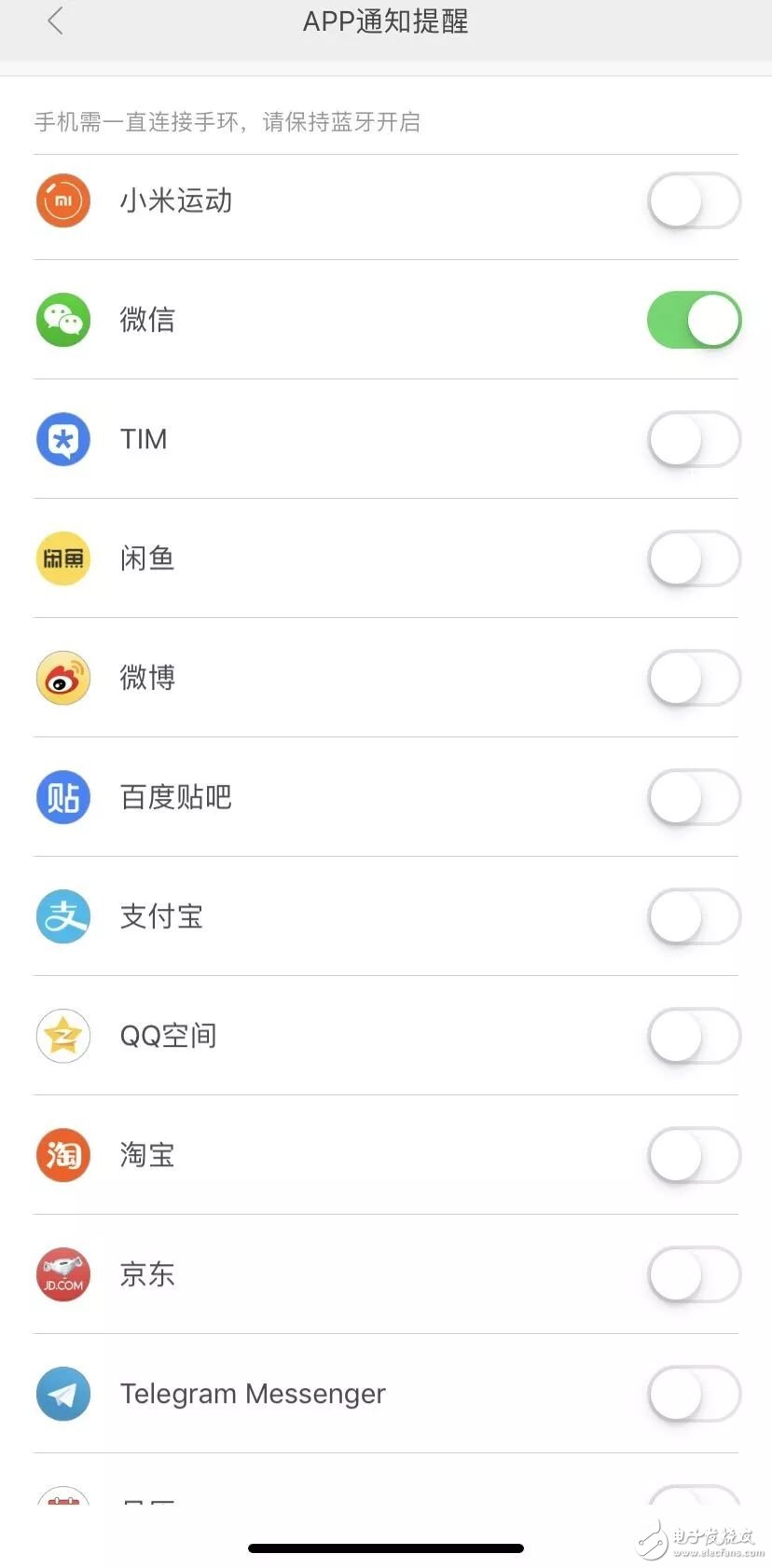The height and width of the screenshot is (1568, 772).
Task: Enable Telegram Messenger notifications
Action: 694,1394
